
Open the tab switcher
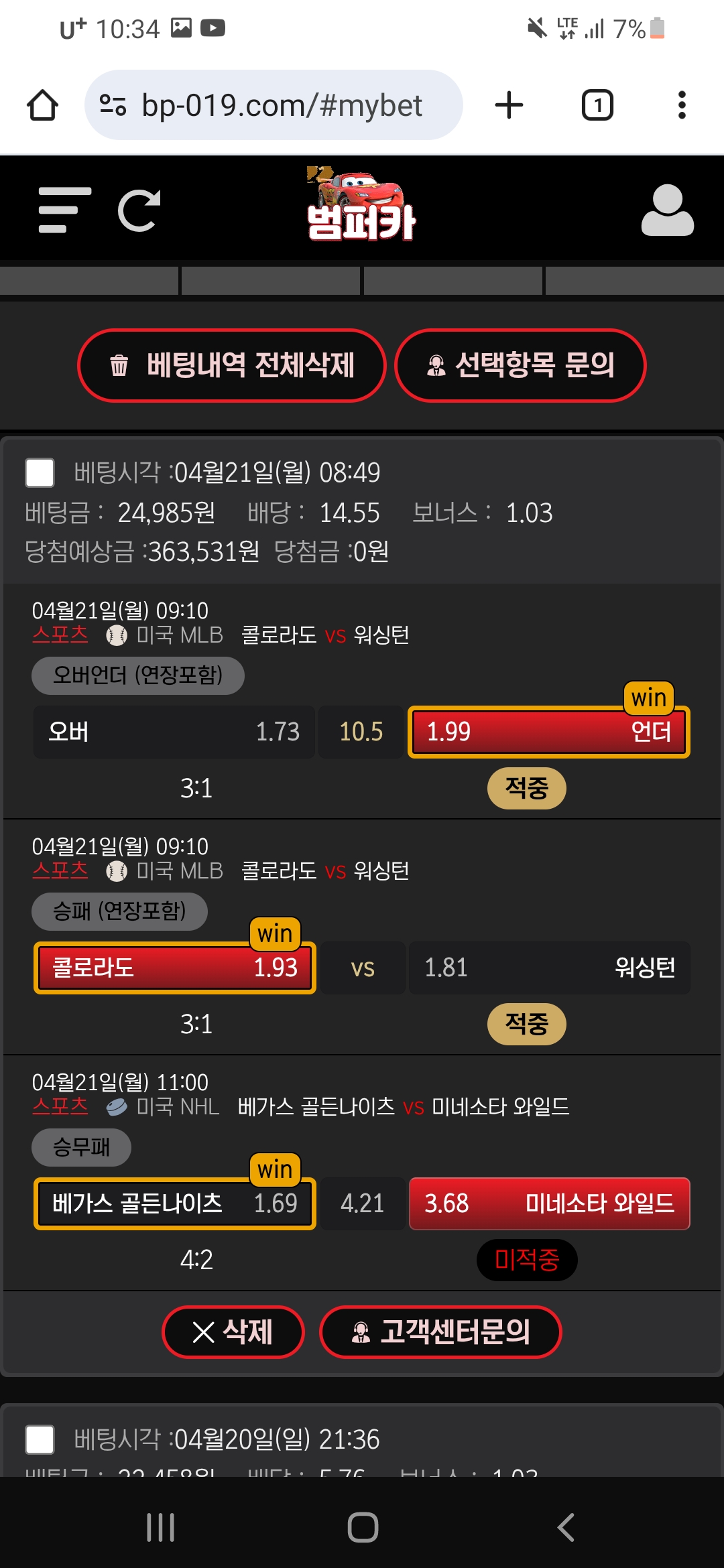[597, 105]
